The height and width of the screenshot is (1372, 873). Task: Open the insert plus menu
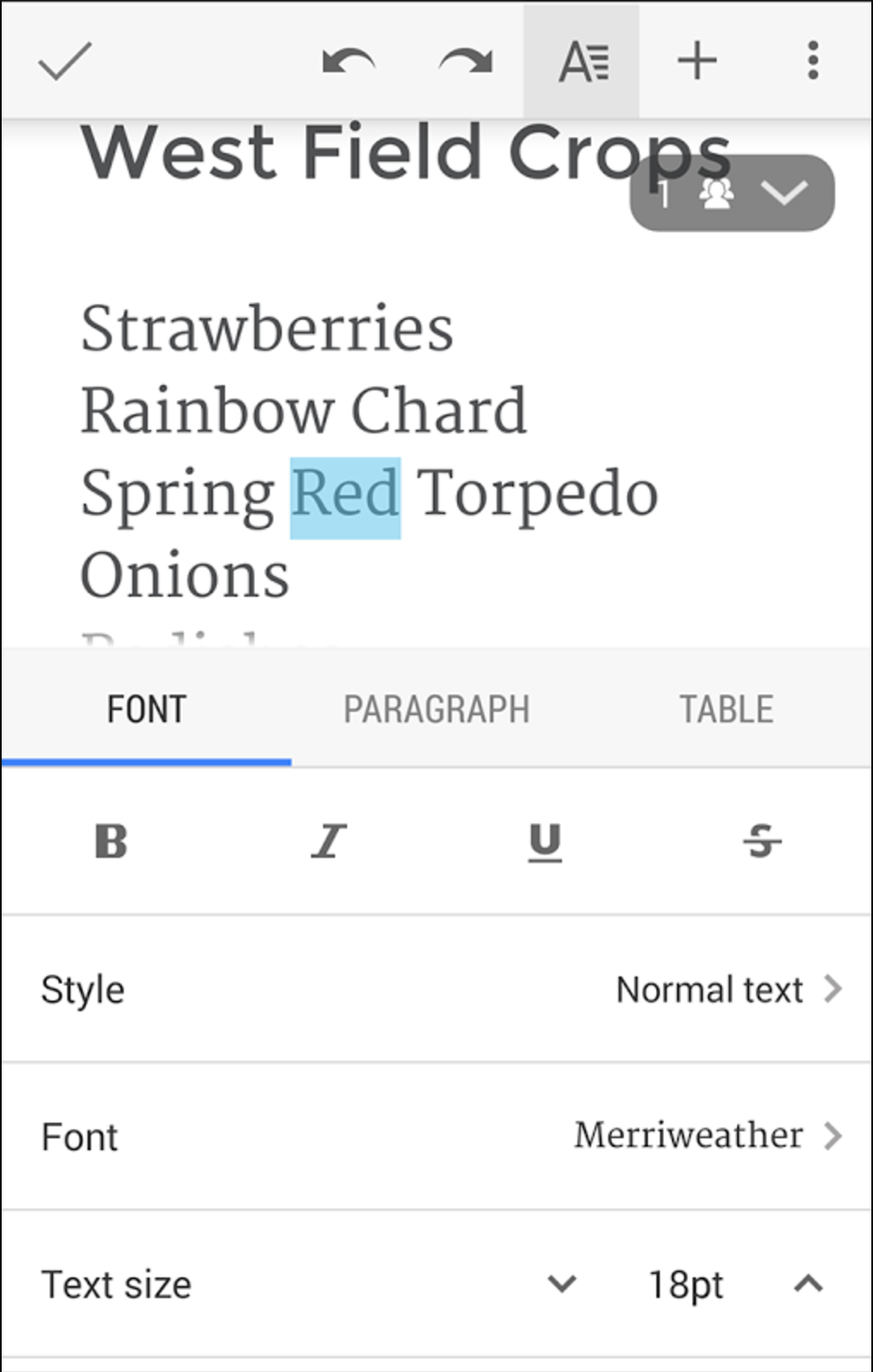[x=697, y=61]
